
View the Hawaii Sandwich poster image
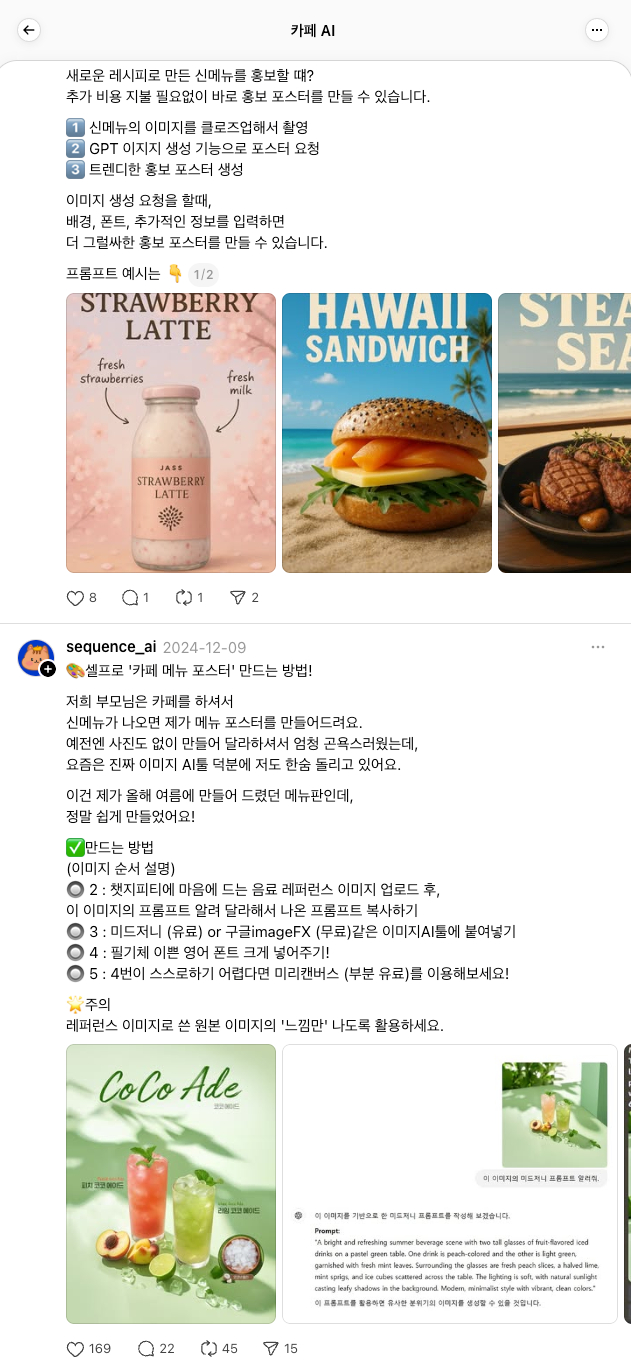coord(387,432)
